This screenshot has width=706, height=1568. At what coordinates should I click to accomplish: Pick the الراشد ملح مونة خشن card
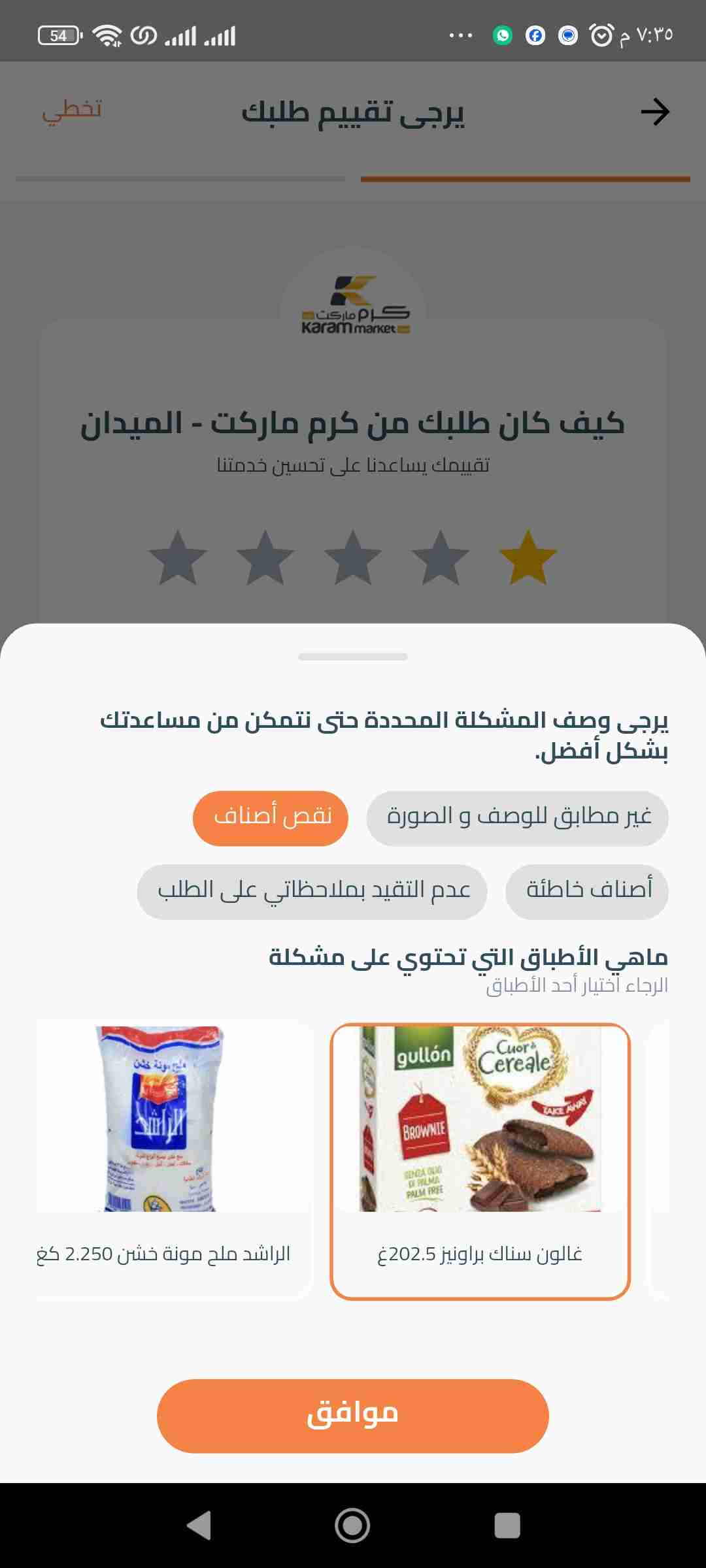click(163, 1161)
